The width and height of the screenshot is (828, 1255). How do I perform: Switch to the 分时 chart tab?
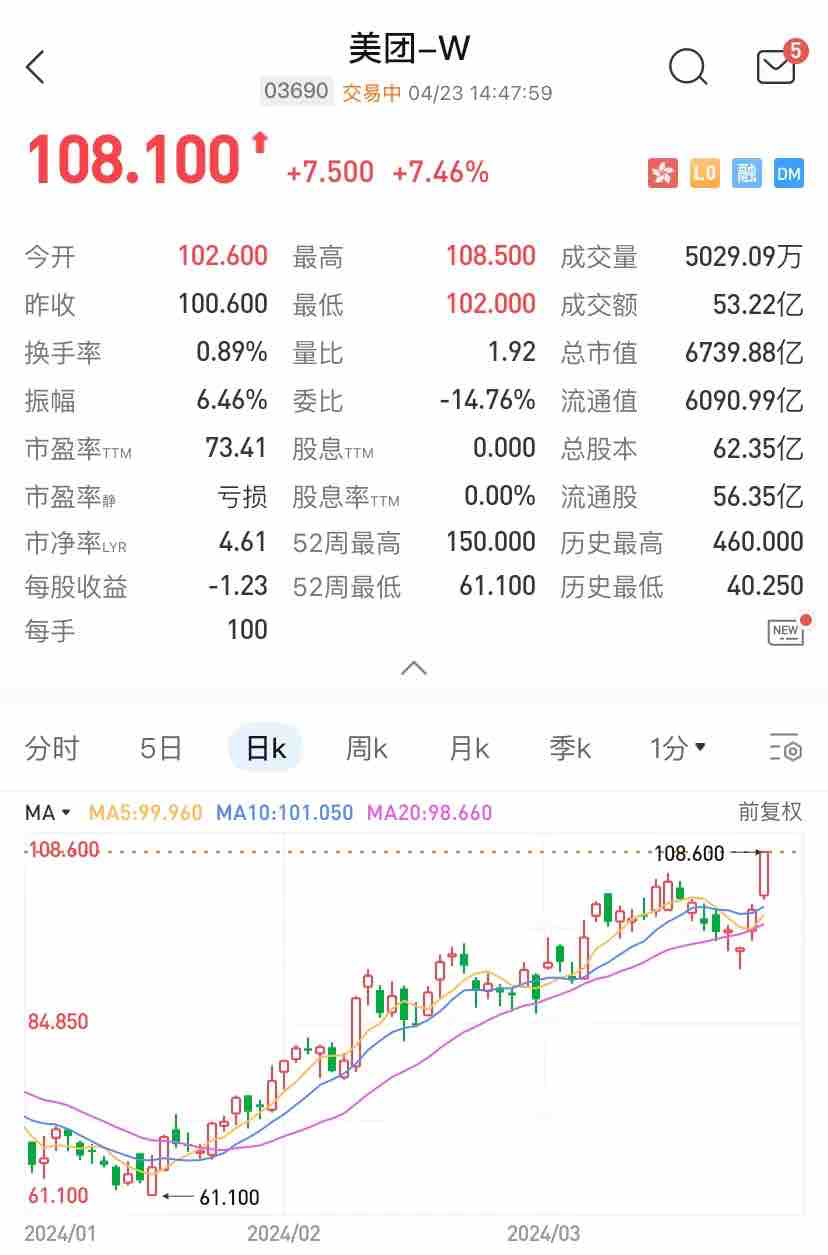(x=52, y=748)
